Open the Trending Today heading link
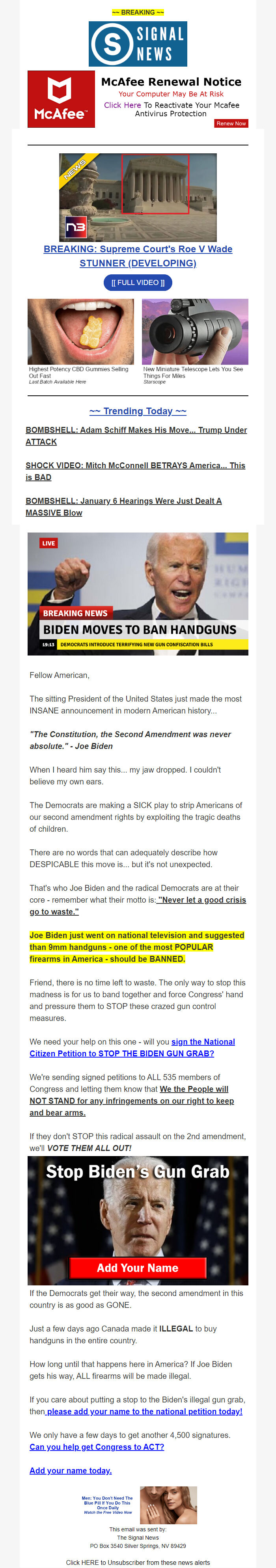The width and height of the screenshot is (276, 1568). [138, 411]
